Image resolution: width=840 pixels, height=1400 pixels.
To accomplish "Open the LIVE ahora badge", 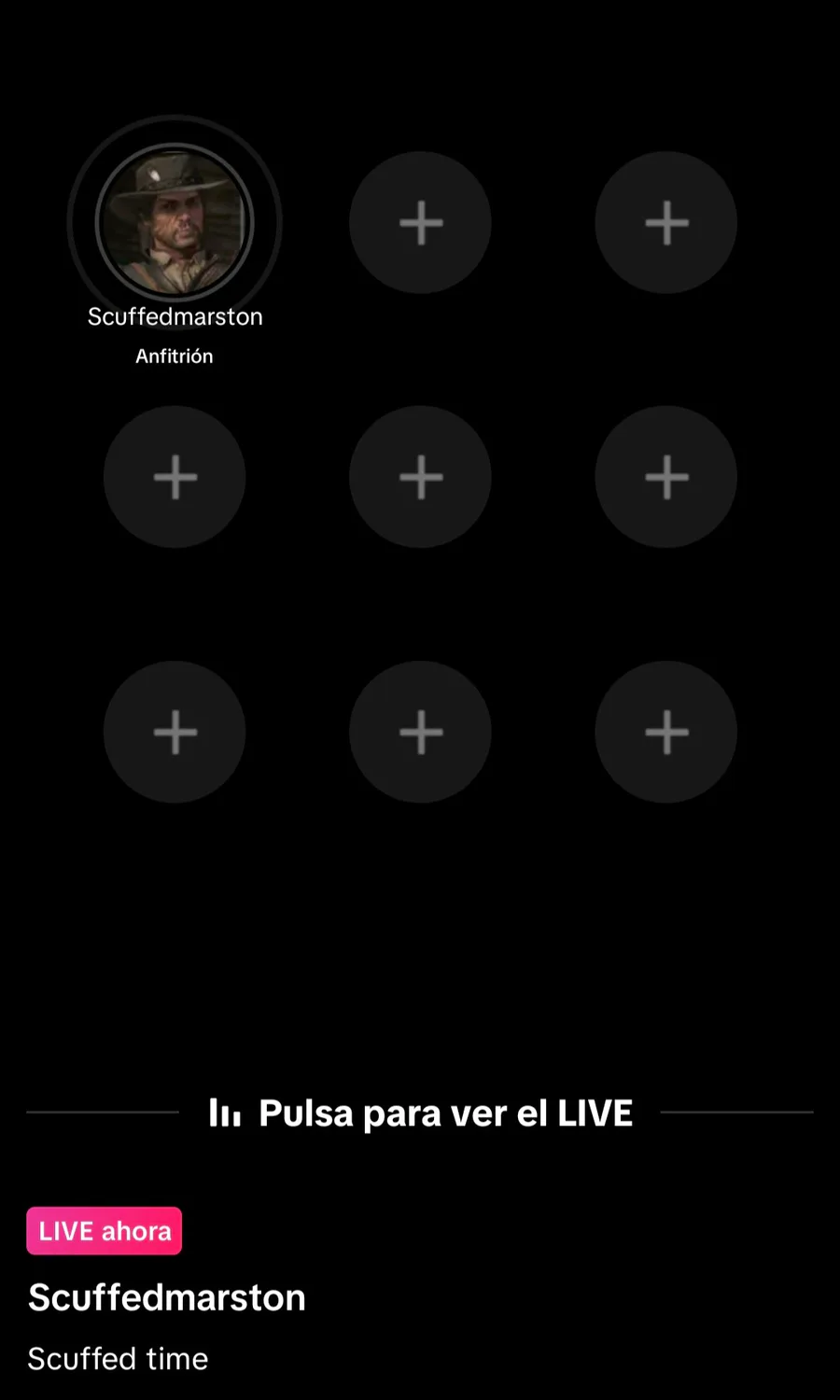I will click(105, 1231).
